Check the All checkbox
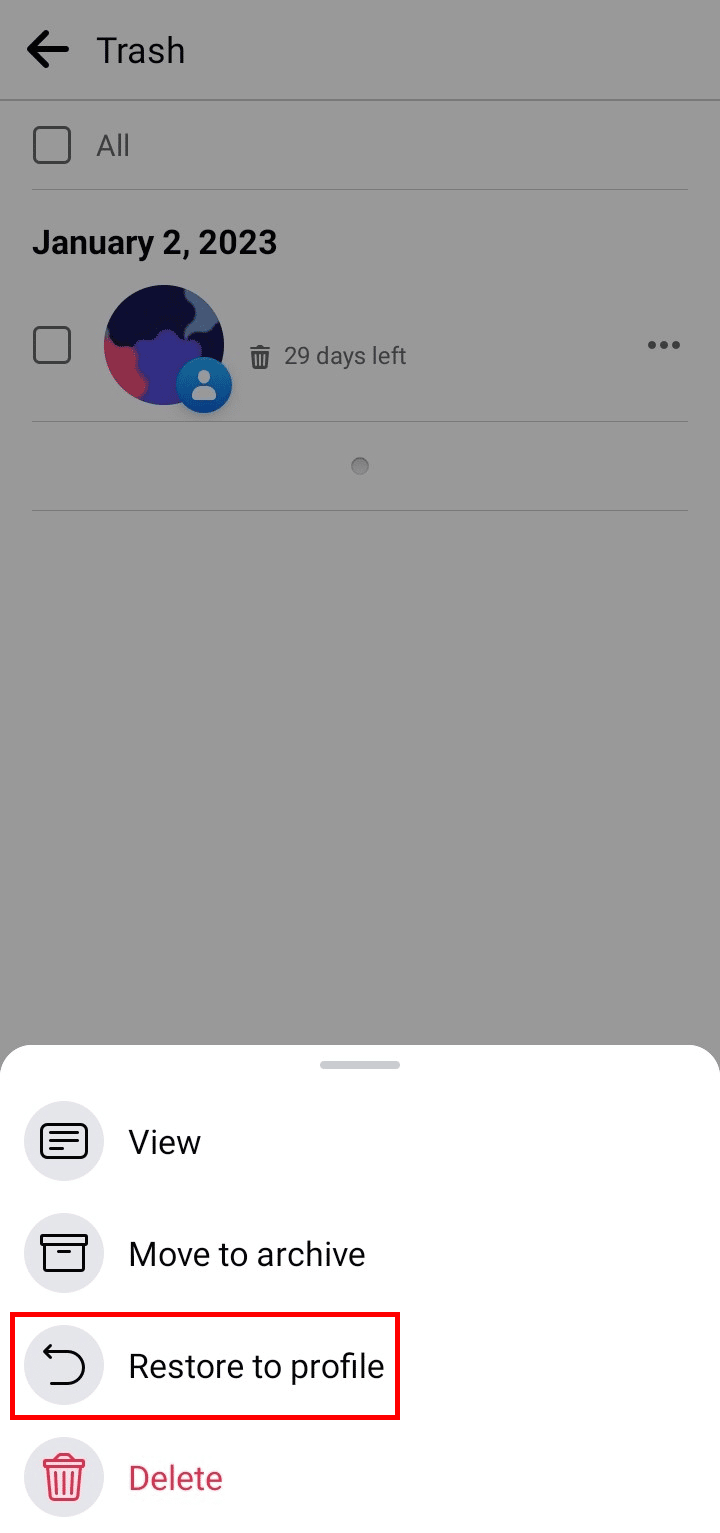The height and width of the screenshot is (1533, 720). click(x=51, y=145)
